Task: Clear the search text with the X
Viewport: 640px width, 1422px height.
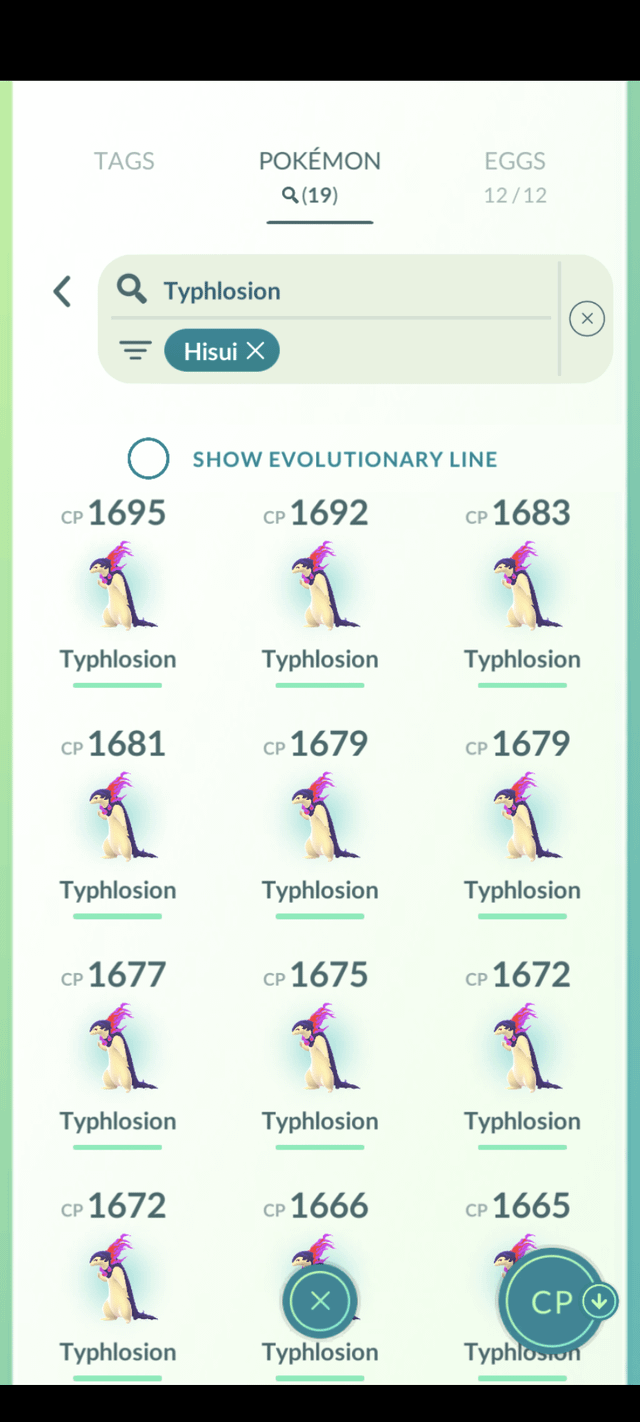Action: (x=587, y=319)
